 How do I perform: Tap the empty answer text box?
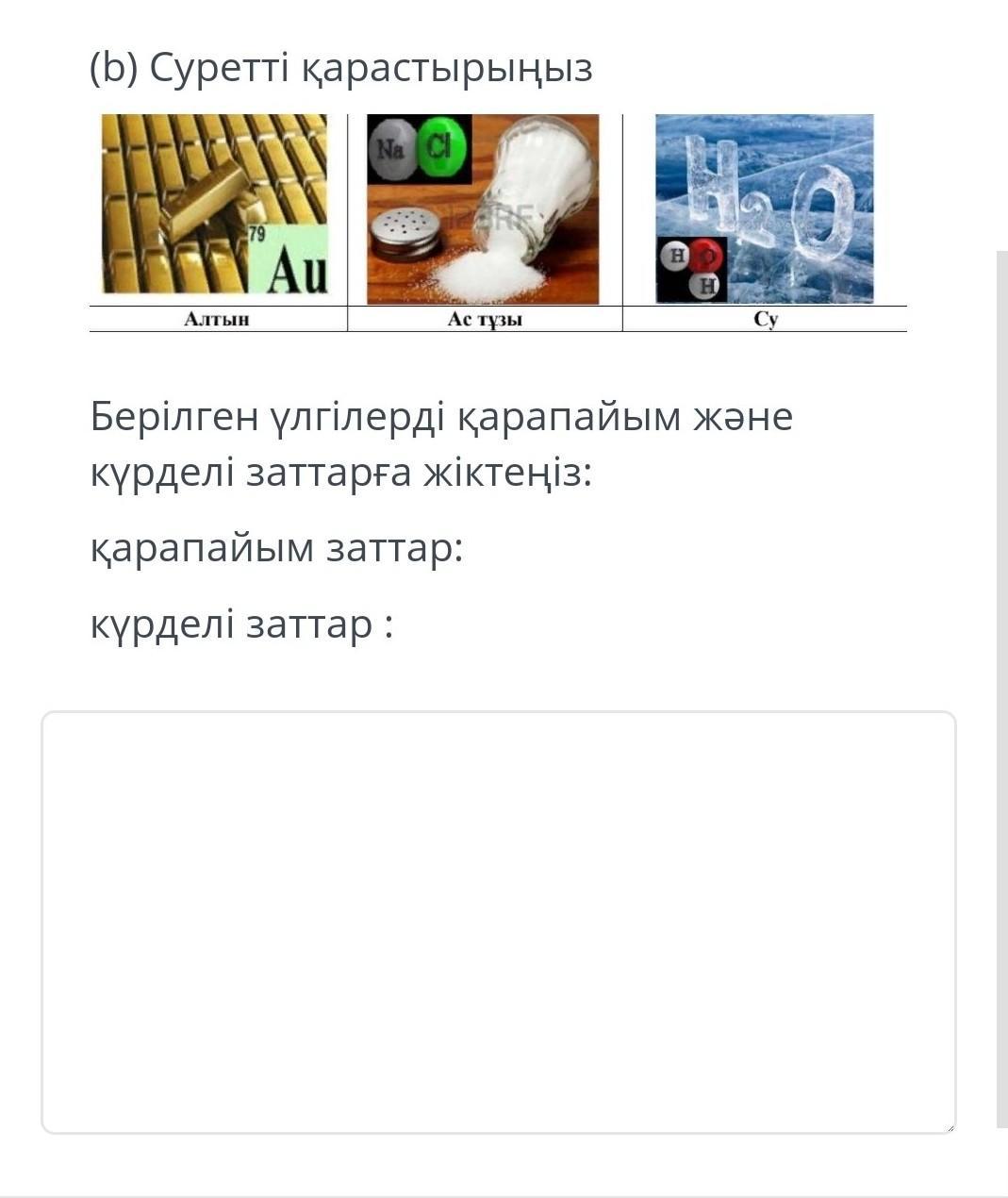pos(499,923)
